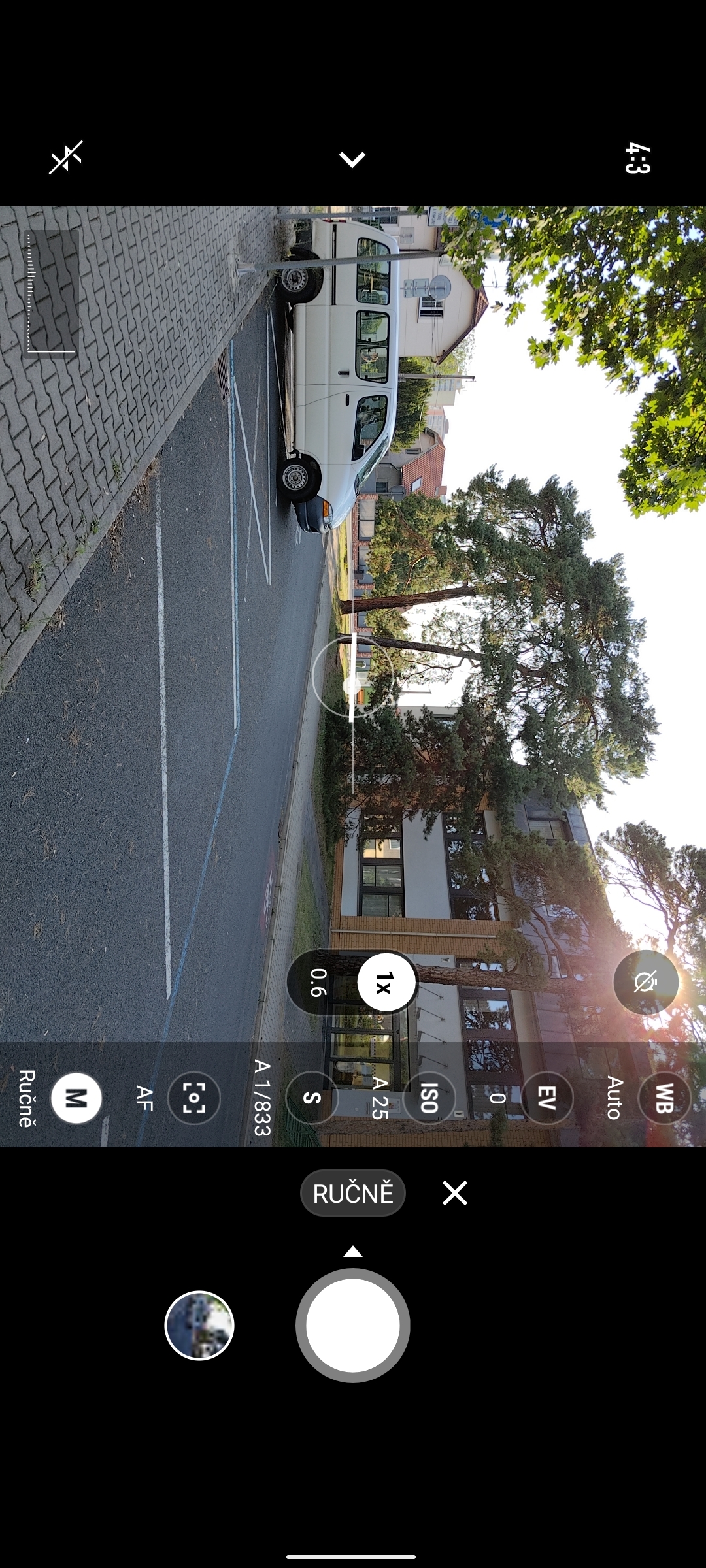706x1568 pixels.
Task: Toggle the flash icon
Action: 66,157
